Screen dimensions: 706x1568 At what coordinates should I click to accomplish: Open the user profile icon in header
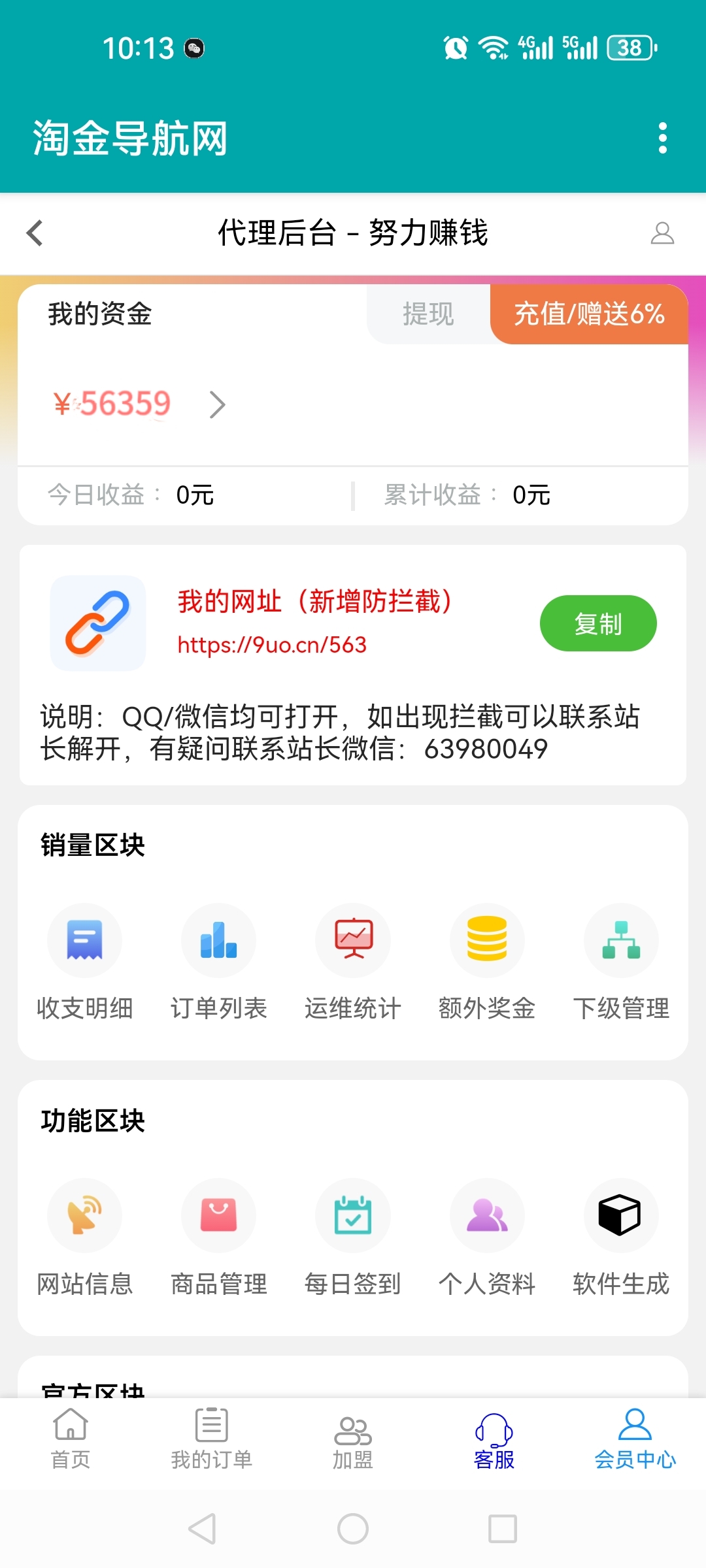(x=662, y=233)
